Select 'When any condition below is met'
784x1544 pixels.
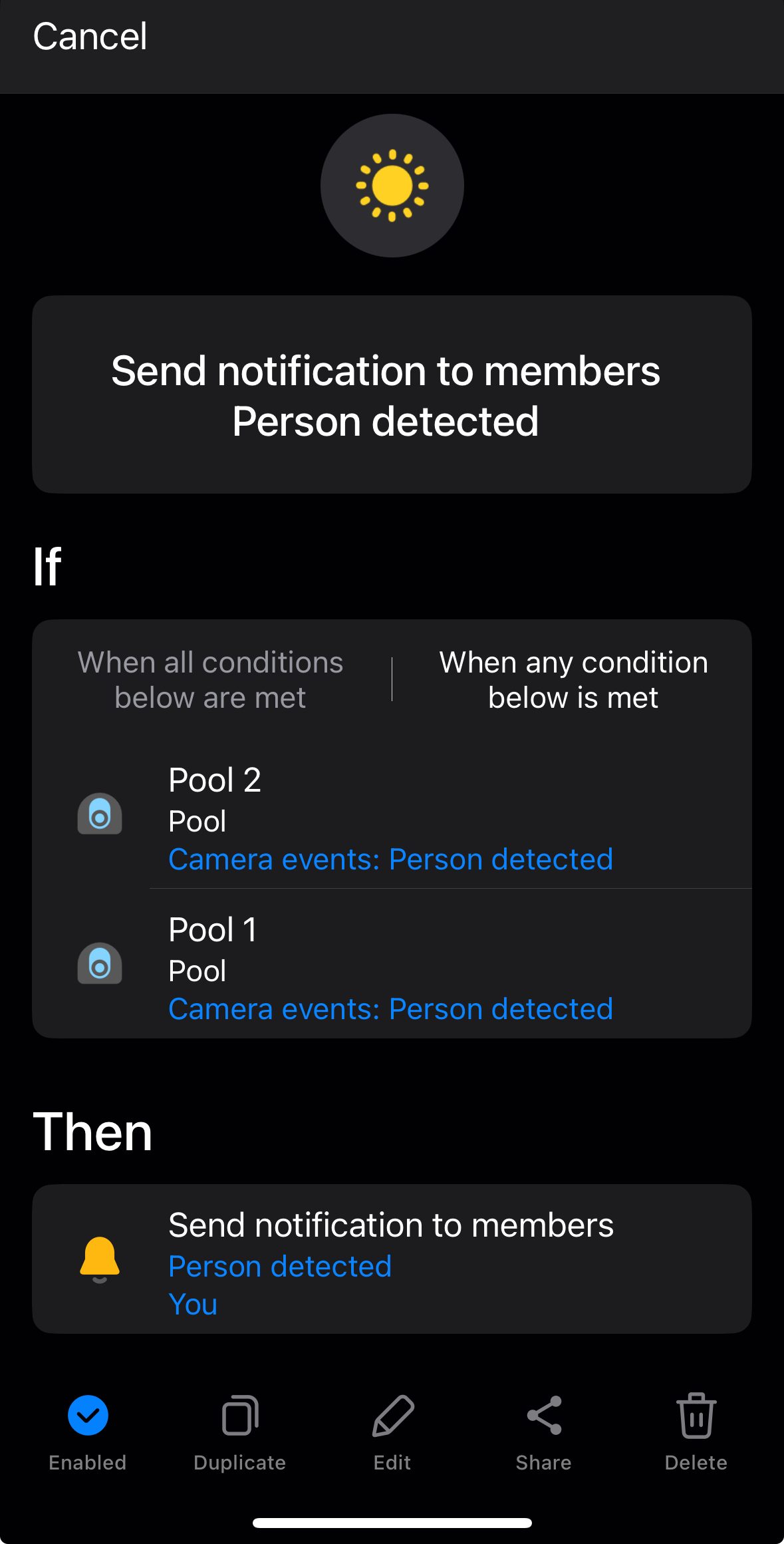pyautogui.click(x=573, y=679)
